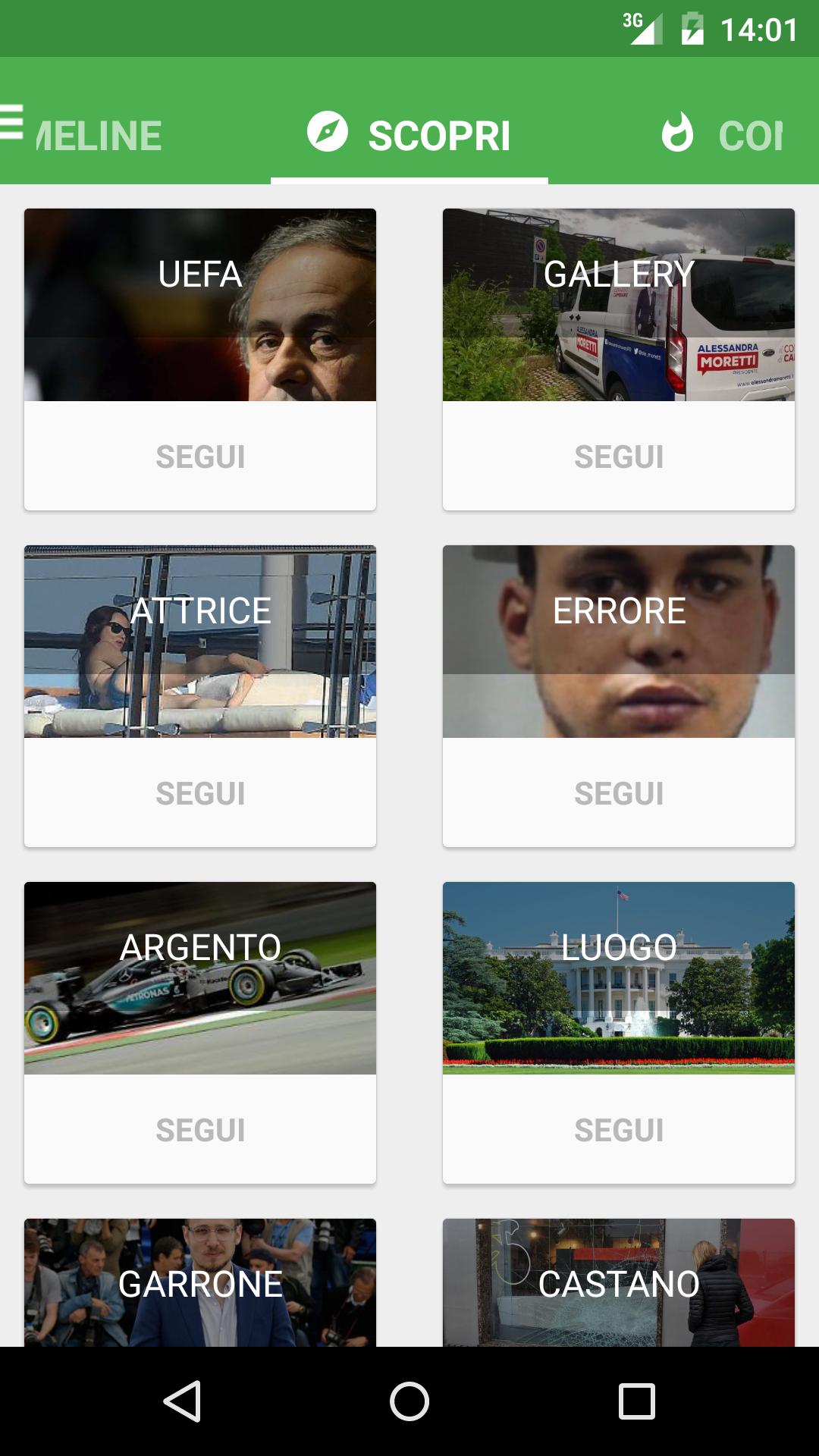Open the Attrice topic card
This screenshot has width=819, height=1456.
click(200, 642)
